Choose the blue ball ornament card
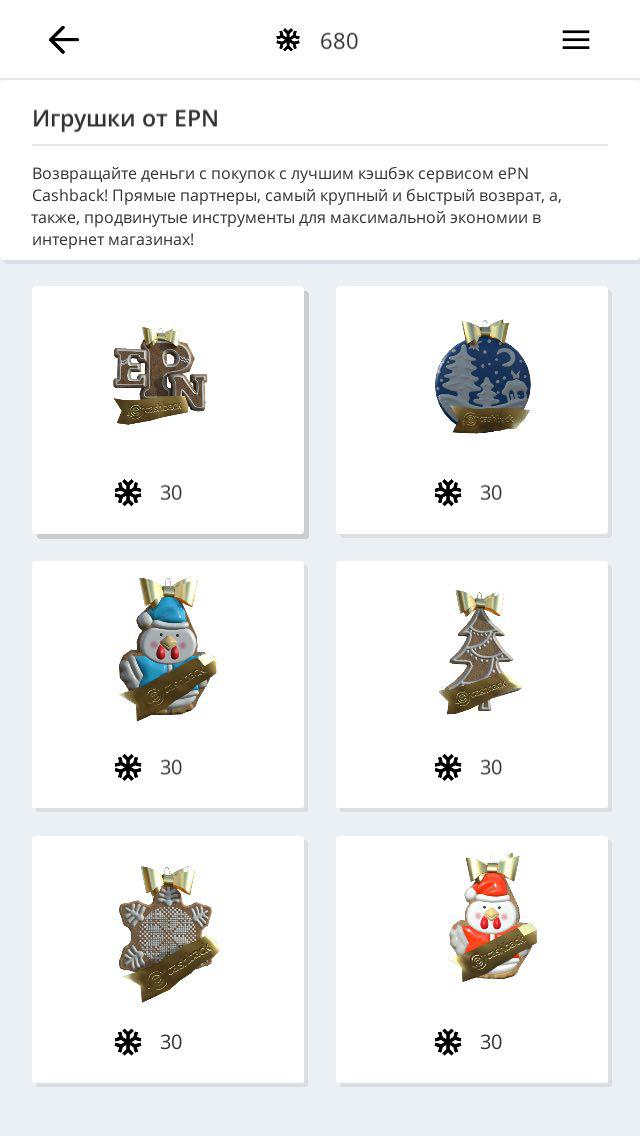The image size is (640, 1136). [x=472, y=410]
